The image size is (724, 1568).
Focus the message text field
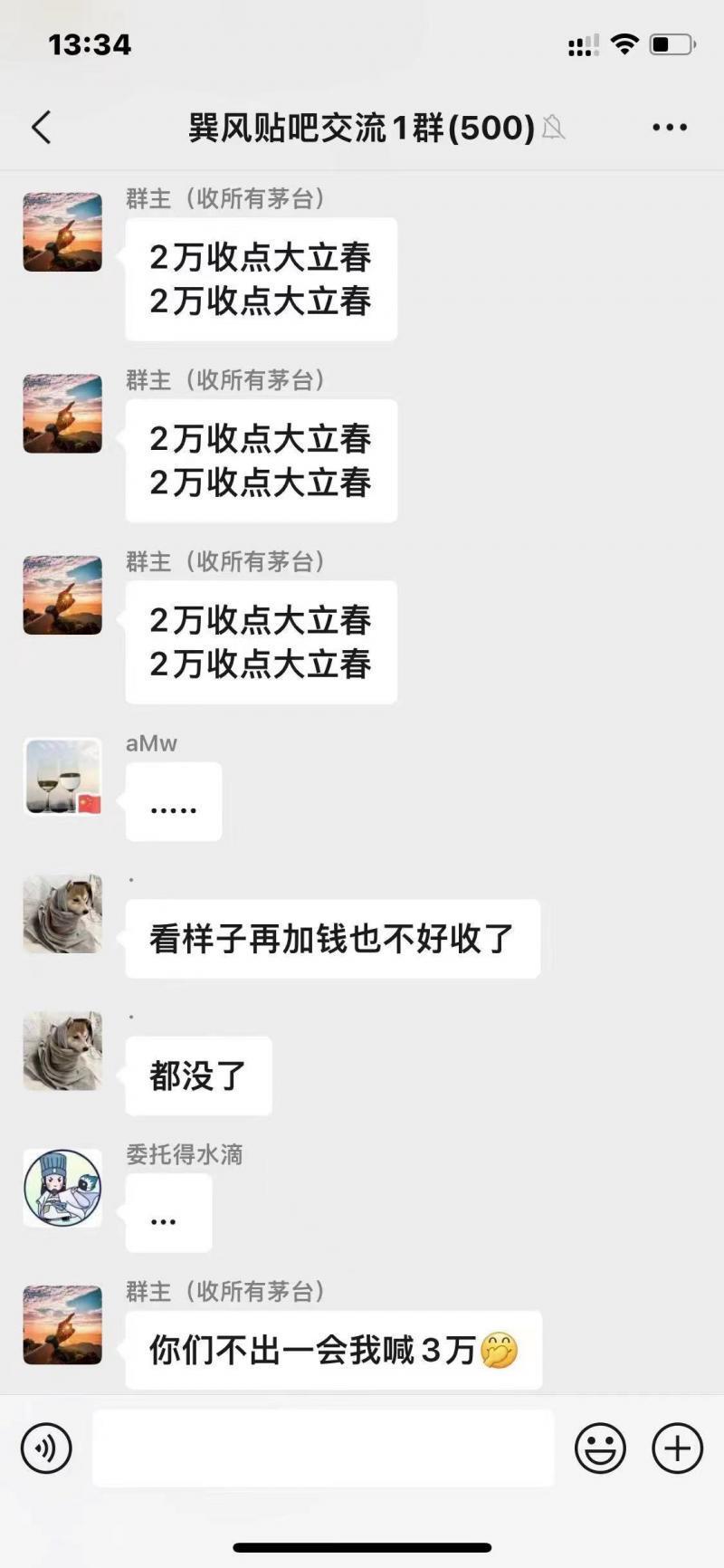[323, 1448]
